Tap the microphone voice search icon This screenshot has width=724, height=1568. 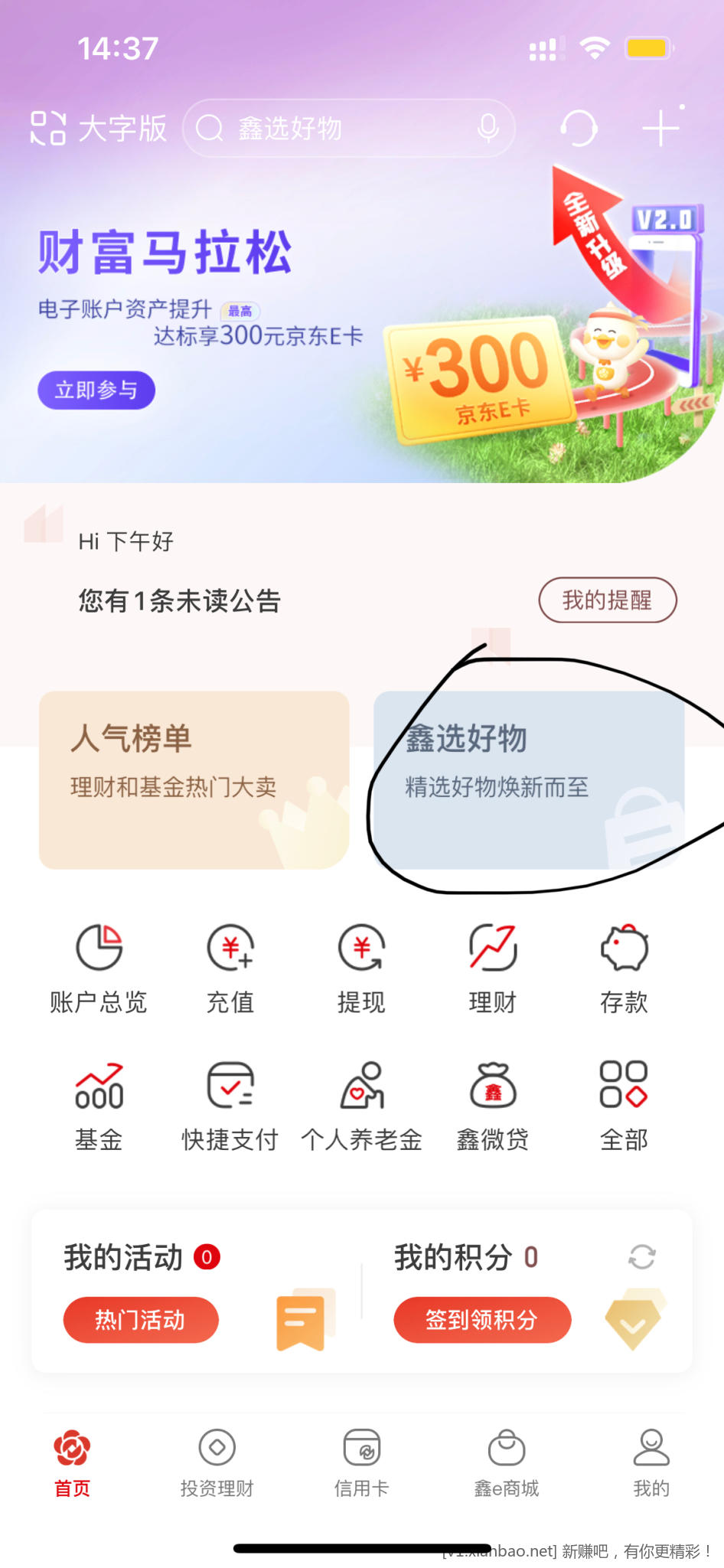click(x=488, y=129)
